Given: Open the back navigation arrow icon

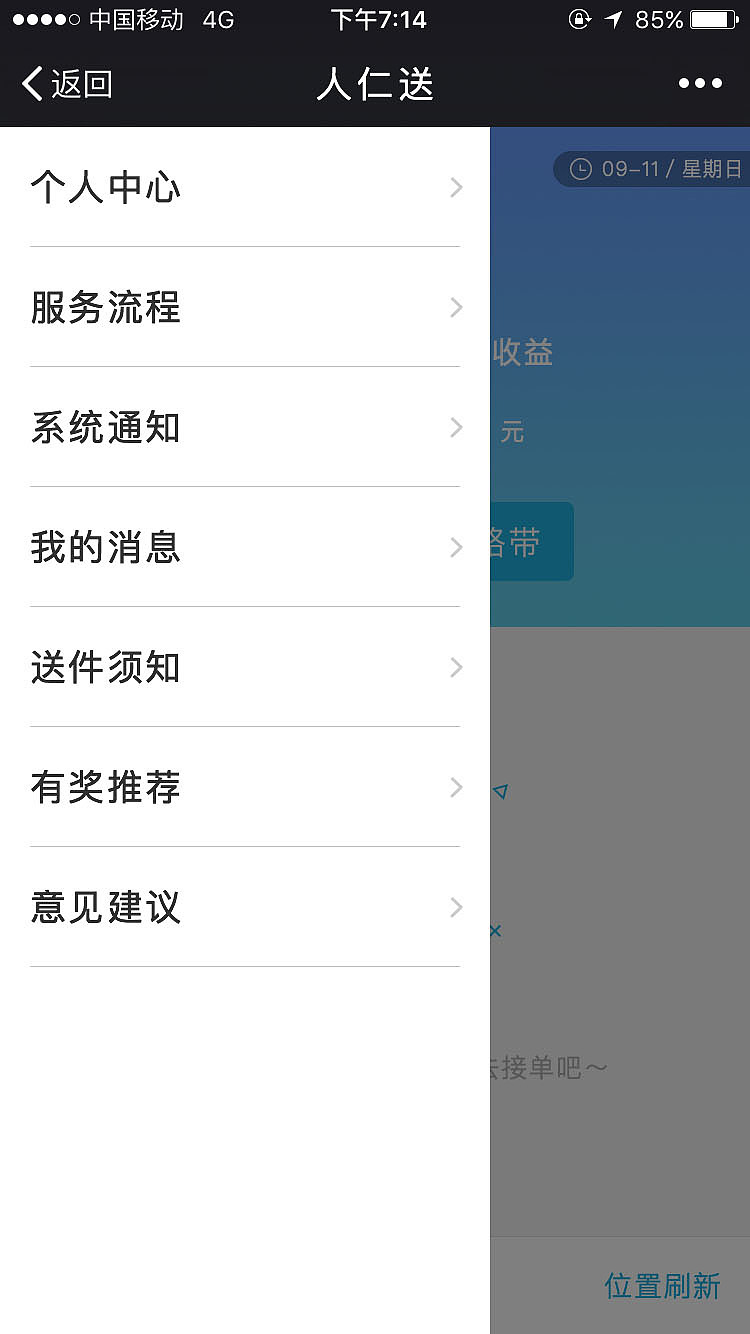Looking at the screenshot, I should (x=32, y=85).
